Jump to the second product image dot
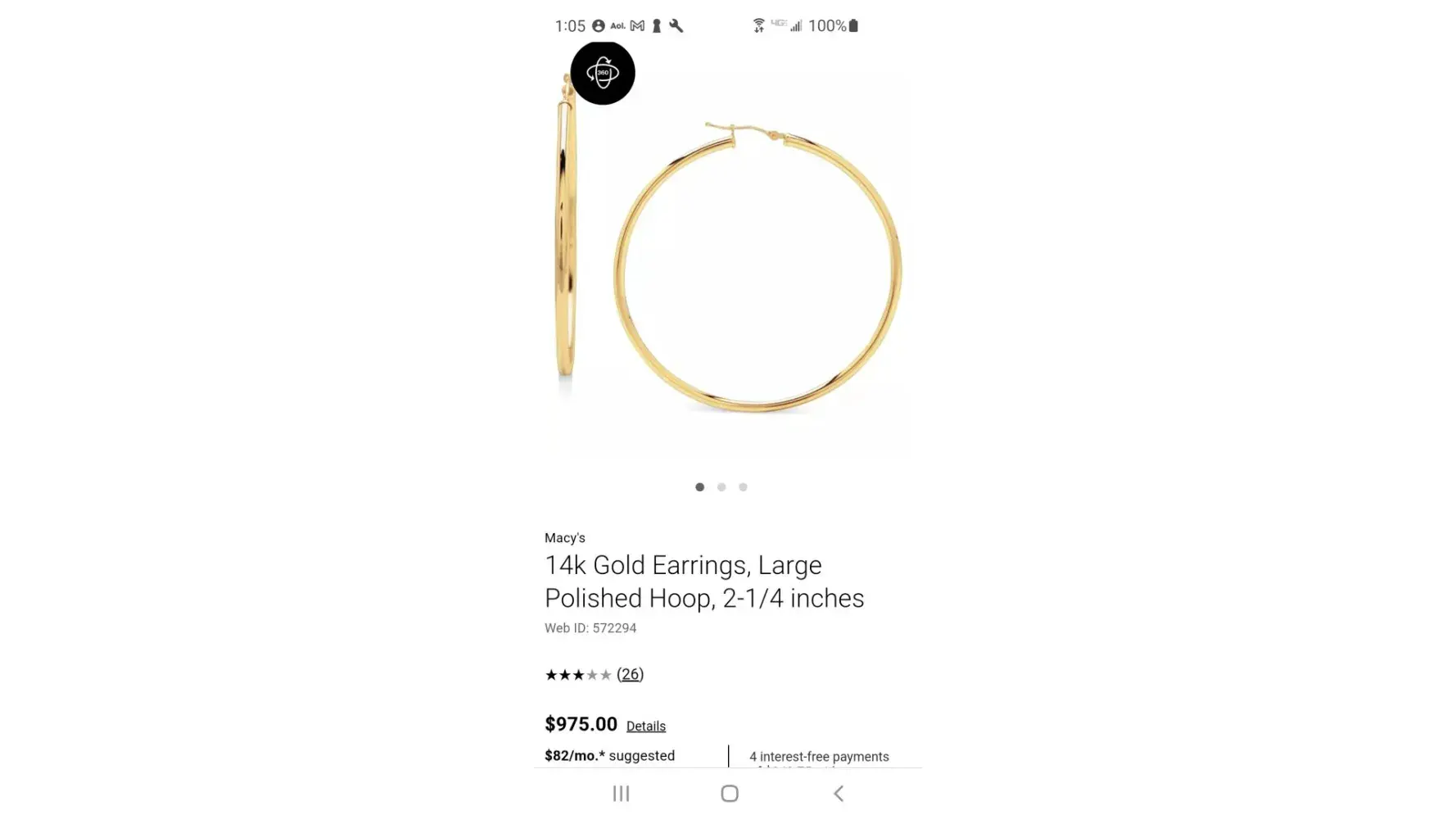Screen dimensions: 1456x819 (721, 487)
